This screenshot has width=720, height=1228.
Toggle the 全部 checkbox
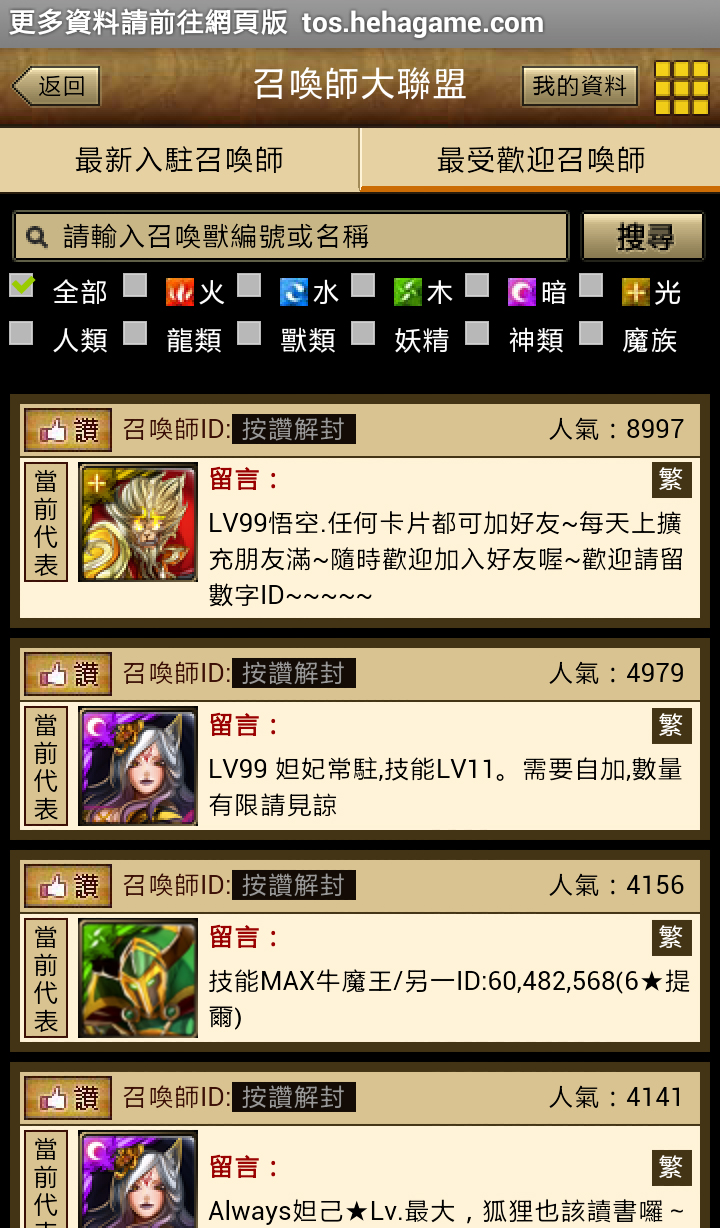tap(22, 287)
